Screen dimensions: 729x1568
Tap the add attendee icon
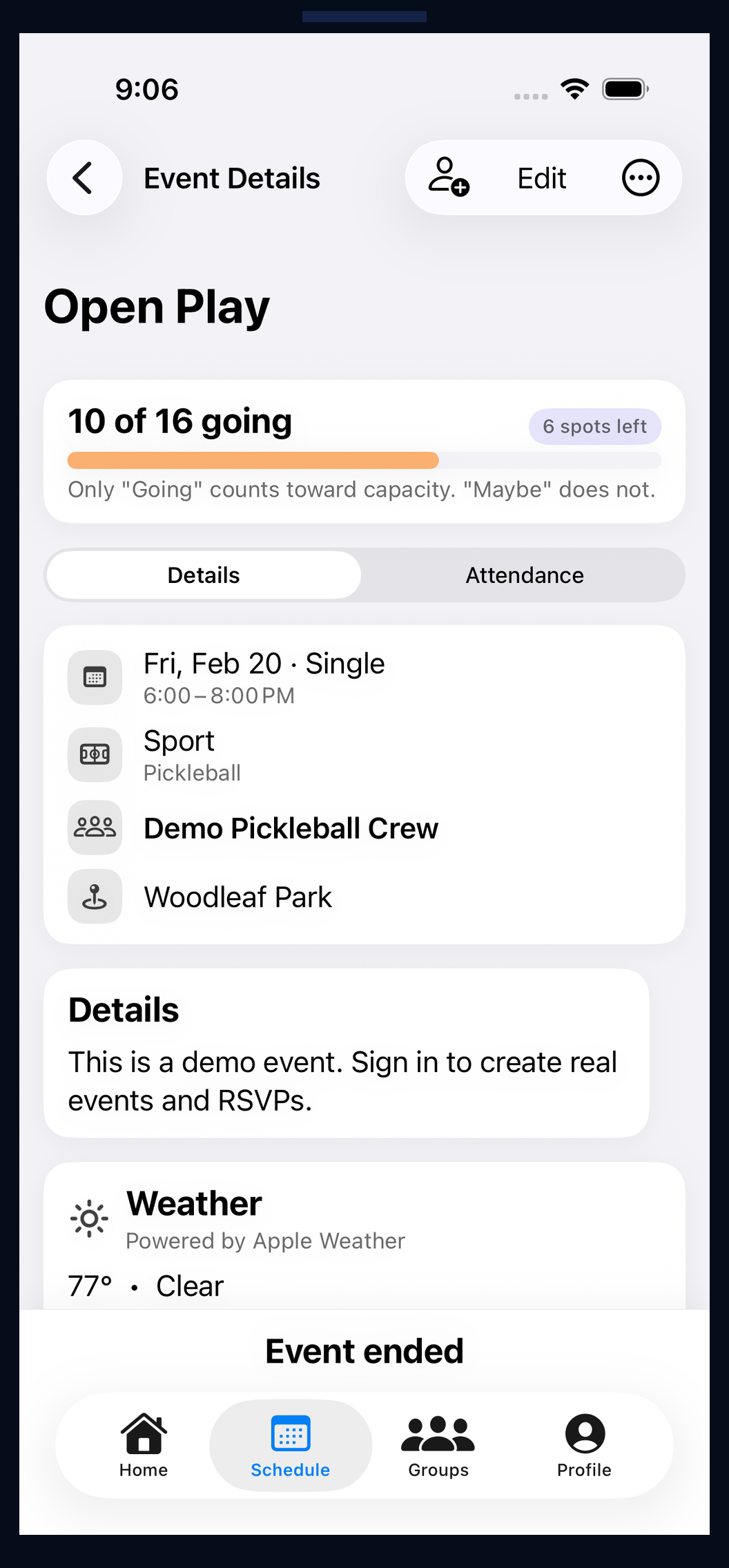tap(449, 178)
